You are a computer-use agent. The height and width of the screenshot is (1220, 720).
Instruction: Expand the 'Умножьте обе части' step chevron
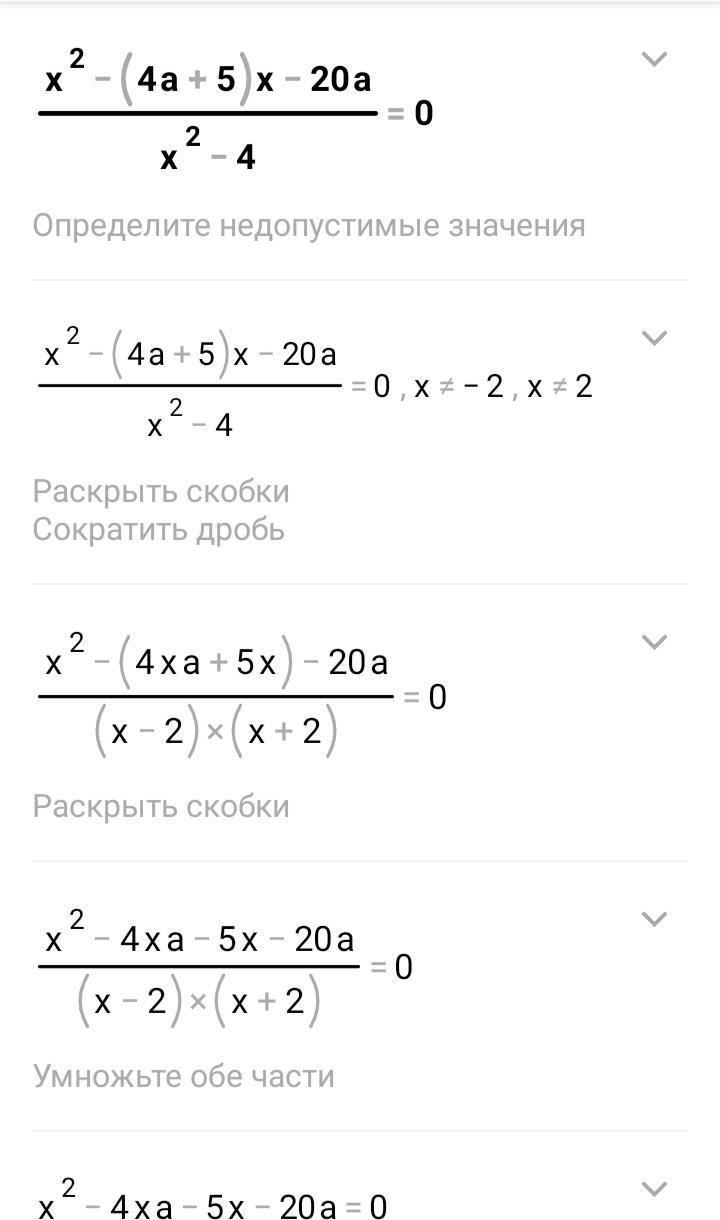coord(654,918)
